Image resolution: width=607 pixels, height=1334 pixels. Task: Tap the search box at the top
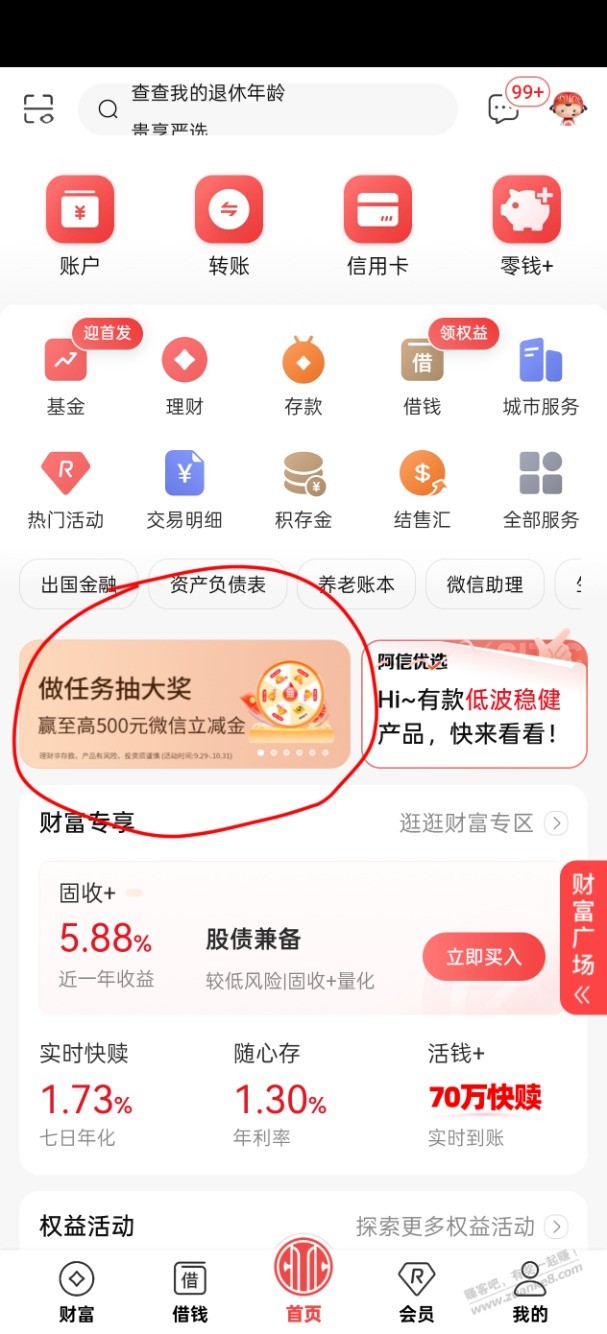(x=267, y=109)
